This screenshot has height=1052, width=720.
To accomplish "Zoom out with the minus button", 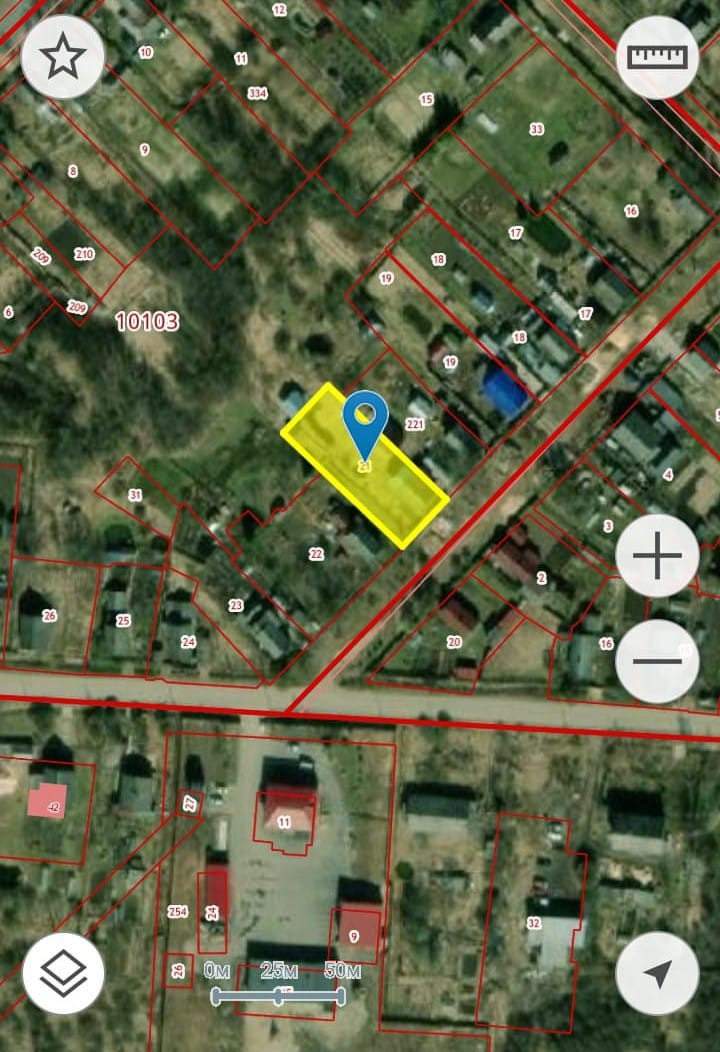I will (657, 661).
